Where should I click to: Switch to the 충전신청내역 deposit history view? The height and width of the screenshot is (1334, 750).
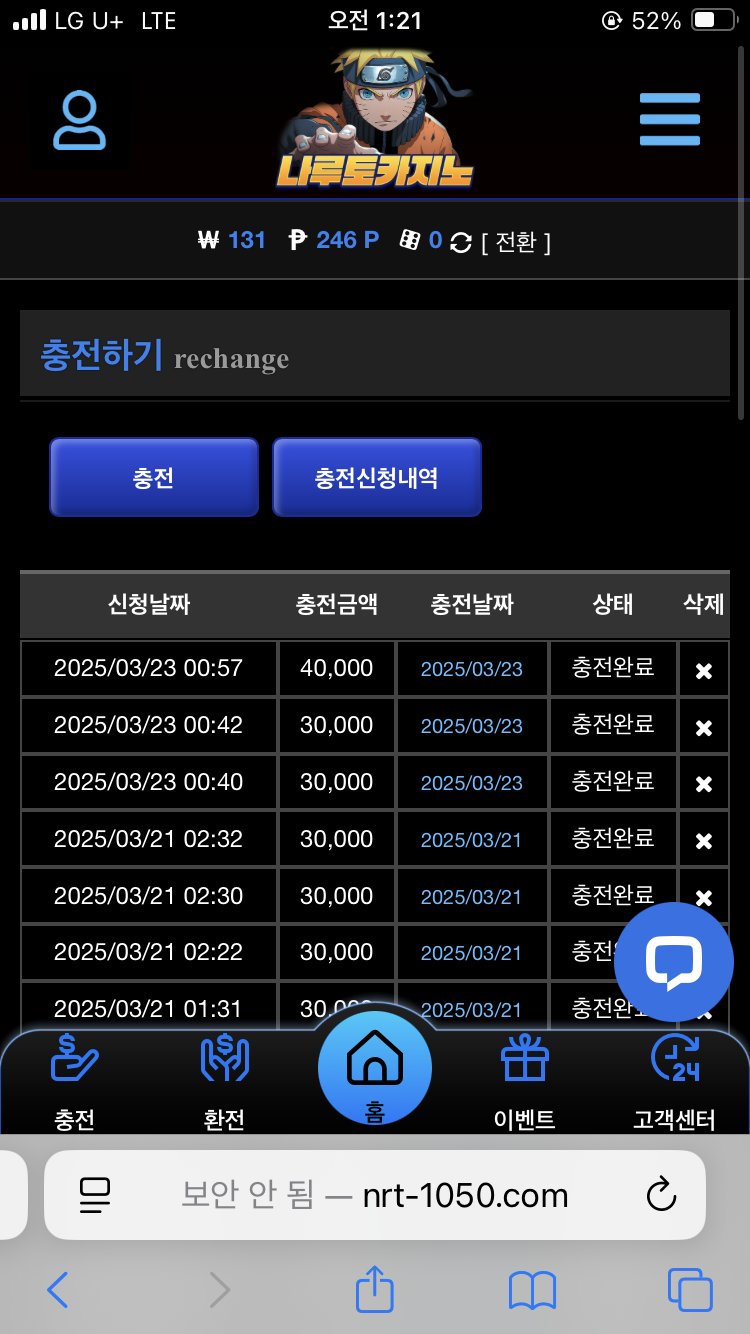(377, 477)
